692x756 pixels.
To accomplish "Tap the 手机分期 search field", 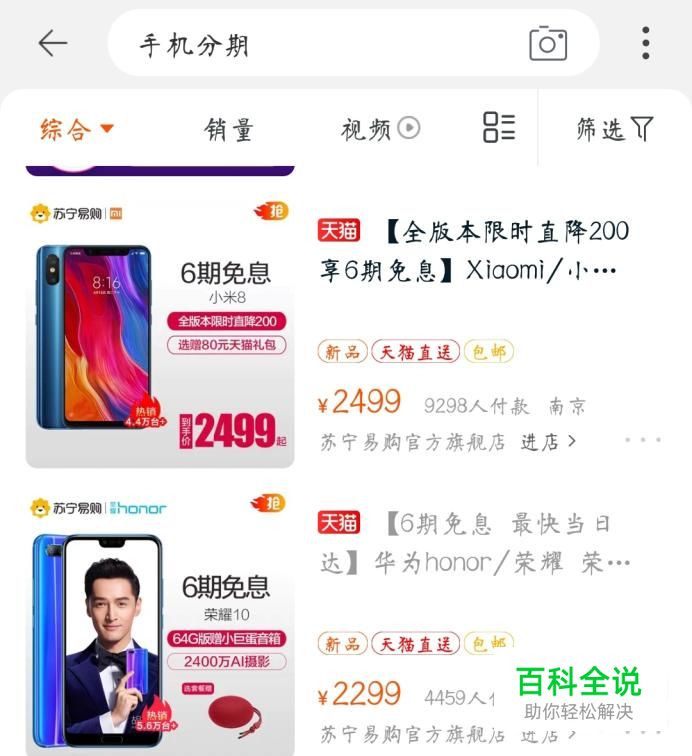I will pos(320,45).
